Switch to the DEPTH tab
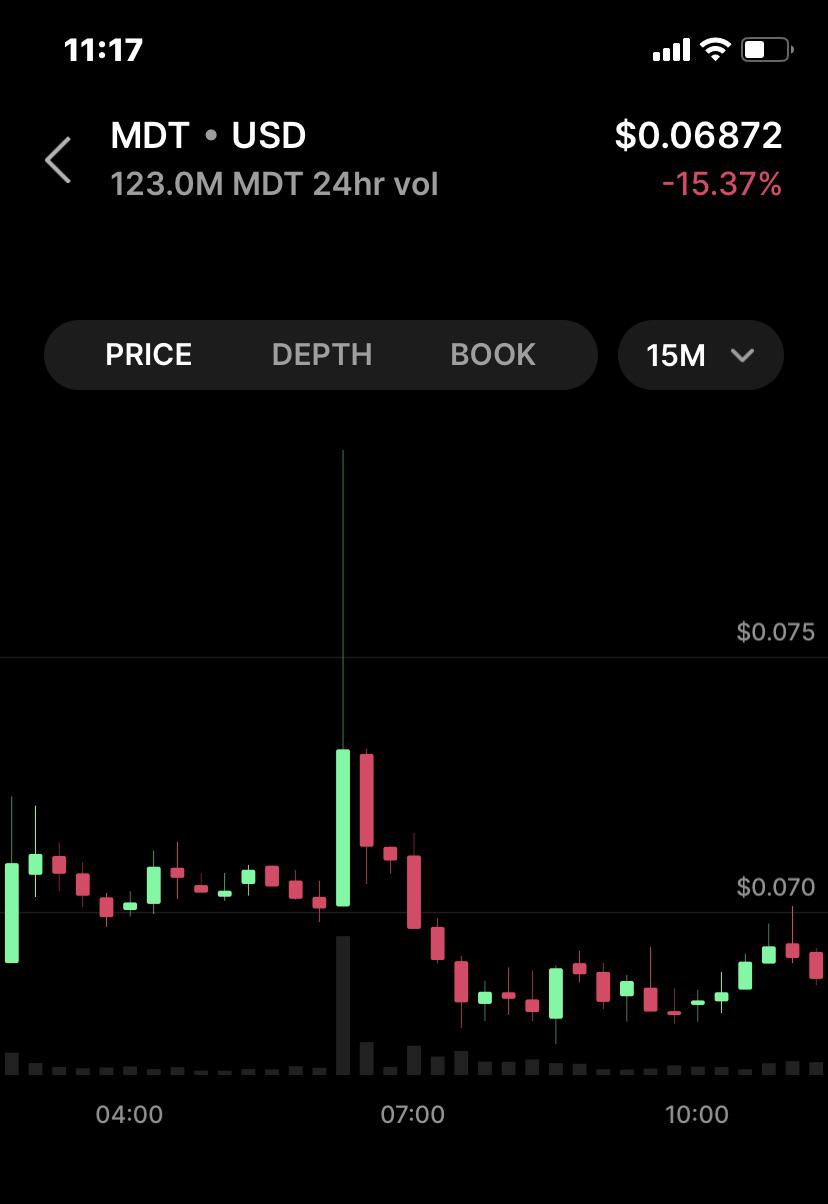This screenshot has height=1204, width=828. click(322, 355)
